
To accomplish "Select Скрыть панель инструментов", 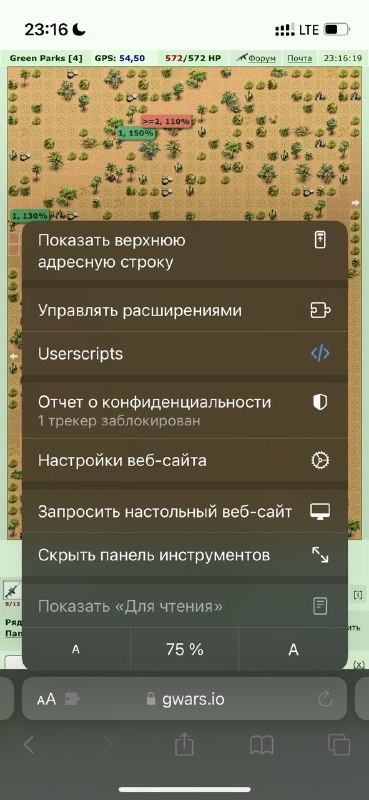I will coord(185,555).
